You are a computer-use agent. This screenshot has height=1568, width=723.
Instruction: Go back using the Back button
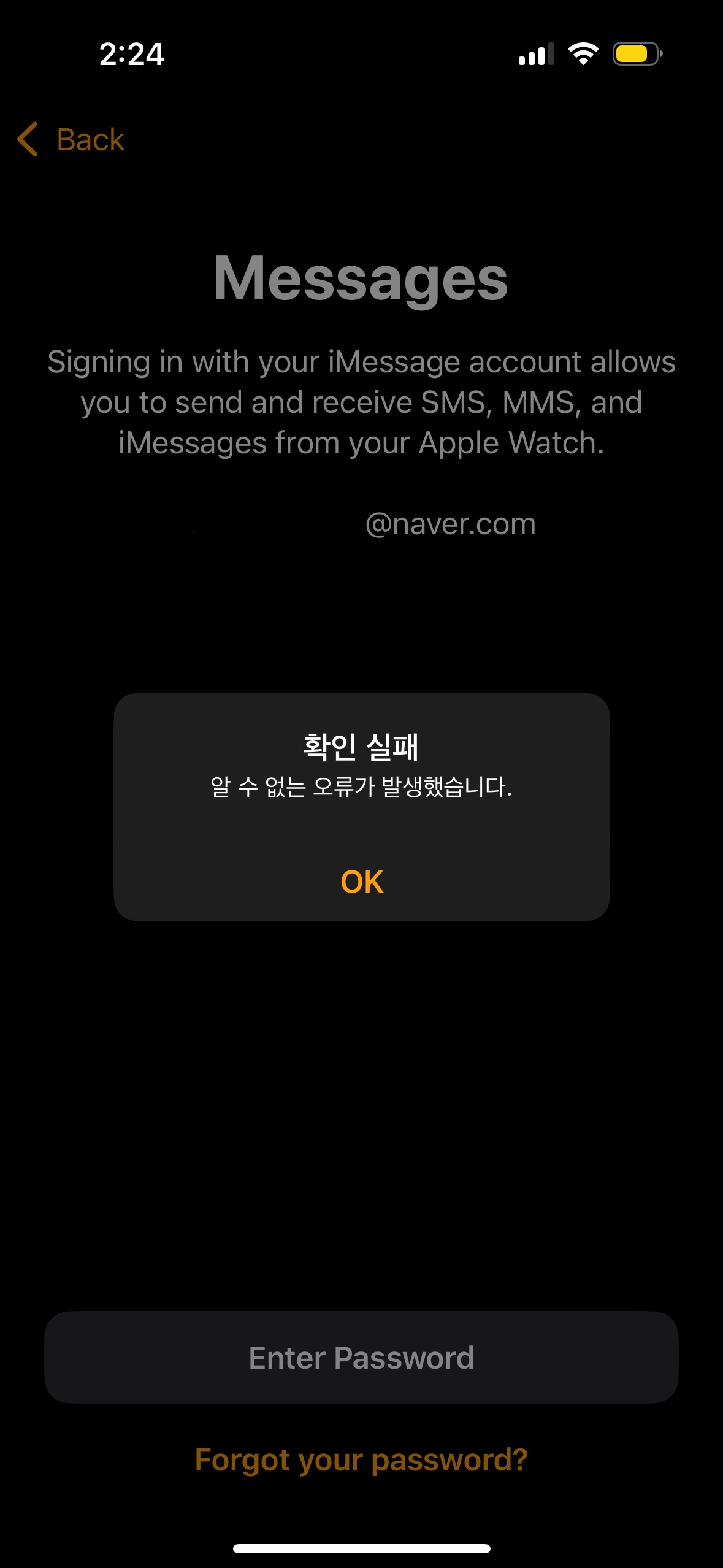[71, 139]
